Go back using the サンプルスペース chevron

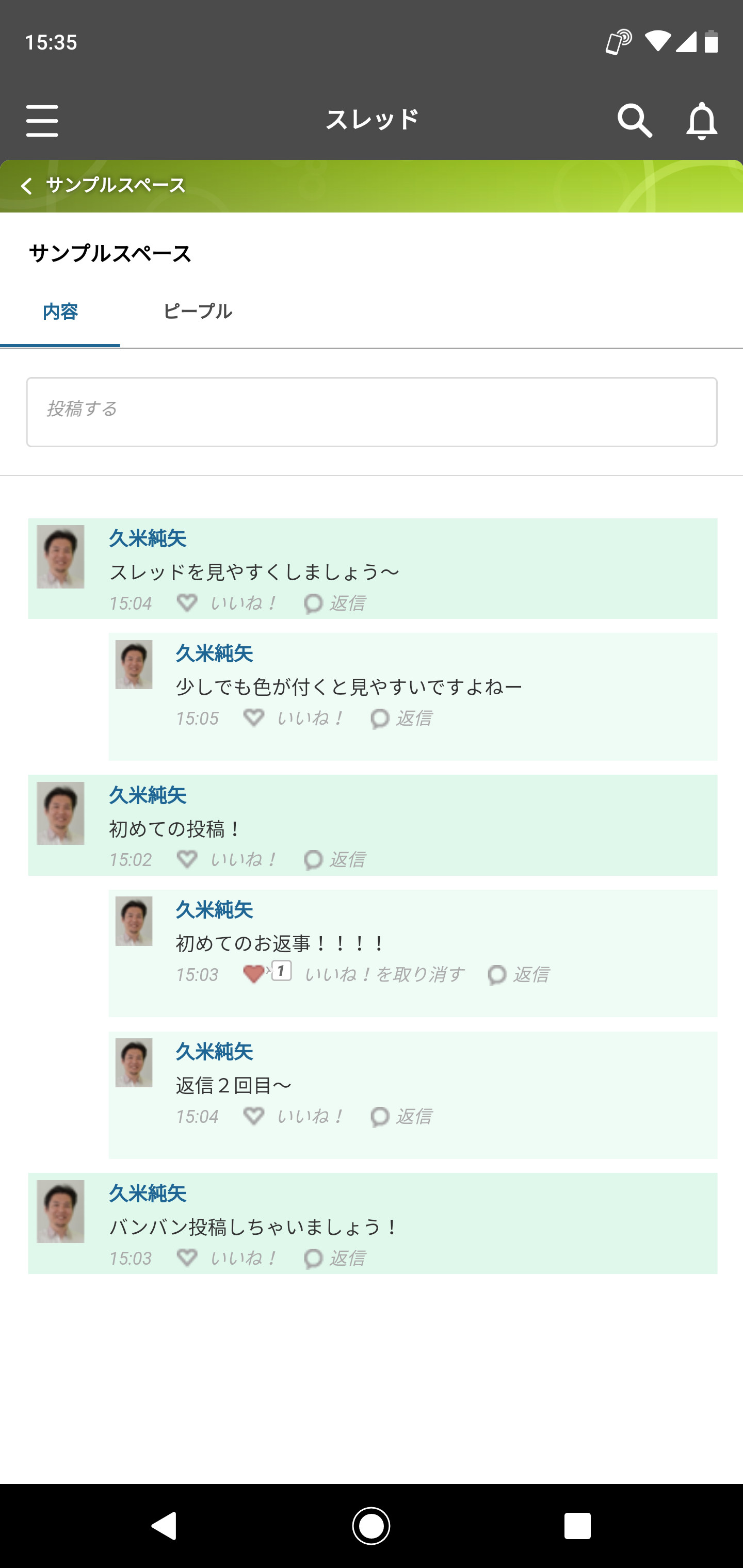coord(27,186)
